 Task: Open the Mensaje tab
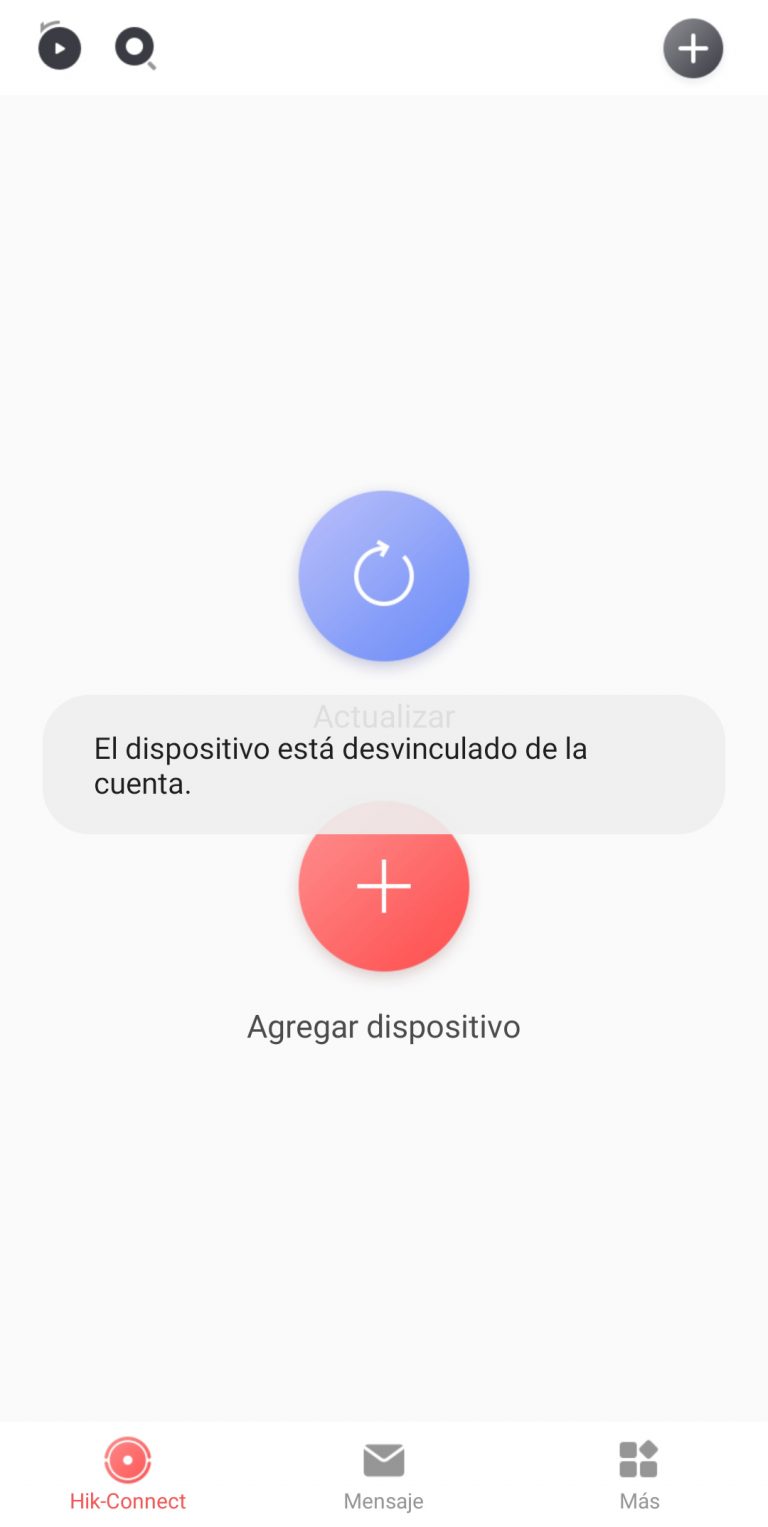(384, 1474)
